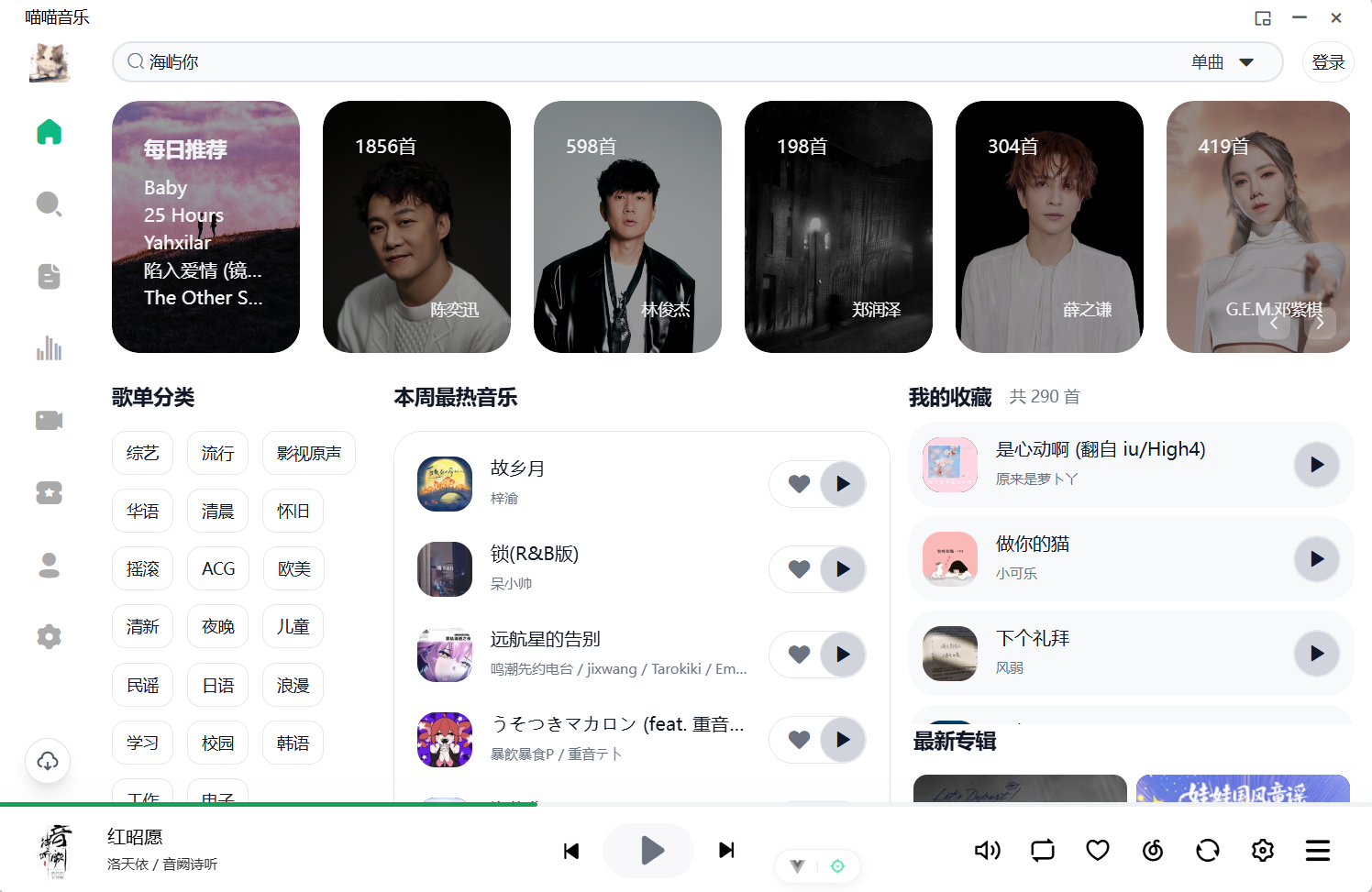The width and height of the screenshot is (1372, 892).
Task: Play 做你的猫 from my favorites
Action: (1316, 559)
